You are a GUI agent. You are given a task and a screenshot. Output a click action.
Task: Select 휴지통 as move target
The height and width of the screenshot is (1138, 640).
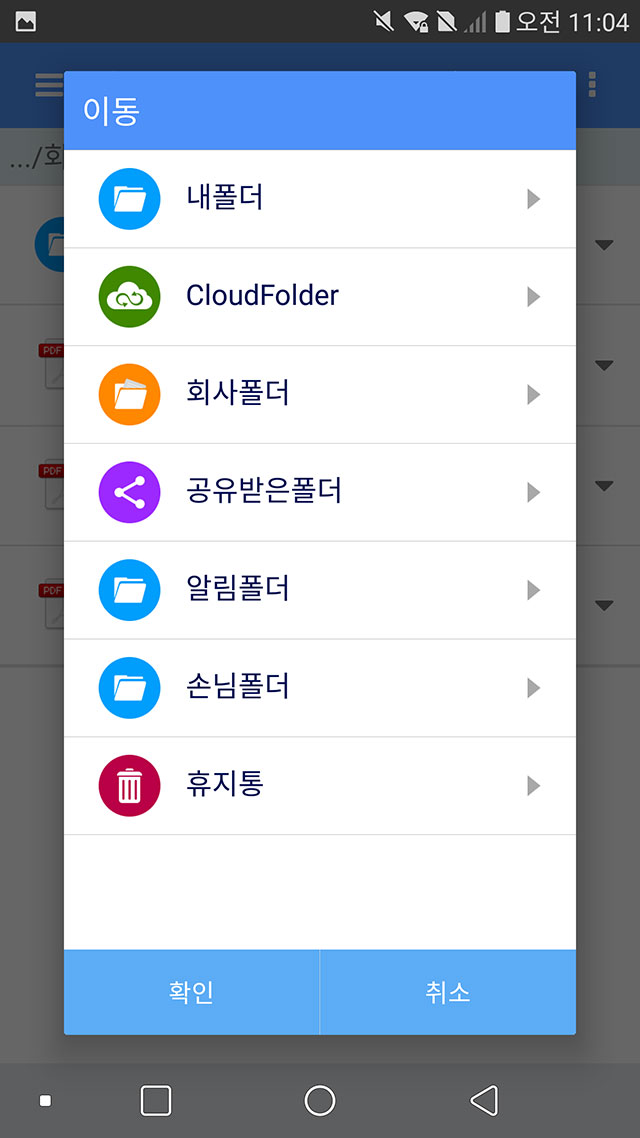(319, 786)
